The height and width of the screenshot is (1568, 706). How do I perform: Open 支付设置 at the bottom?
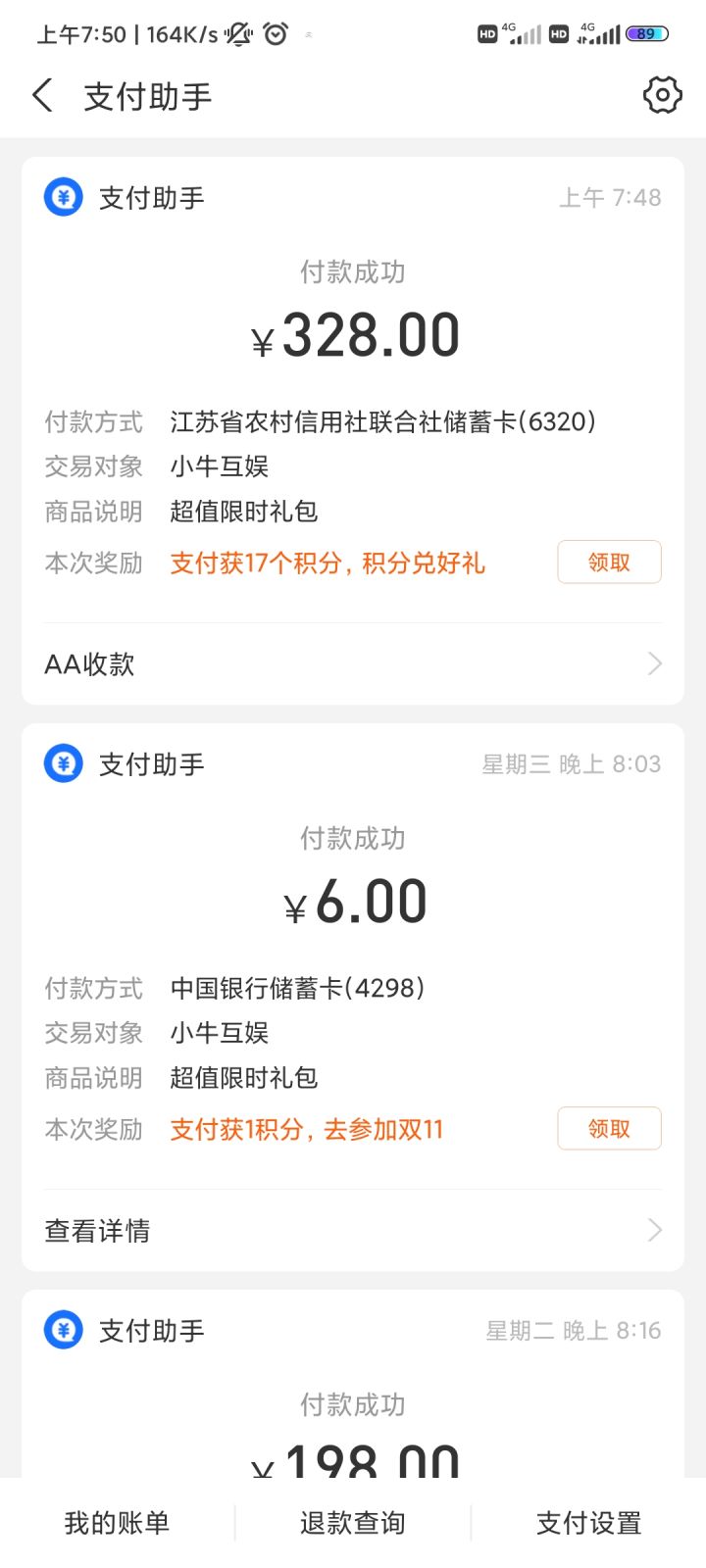pos(588,1523)
